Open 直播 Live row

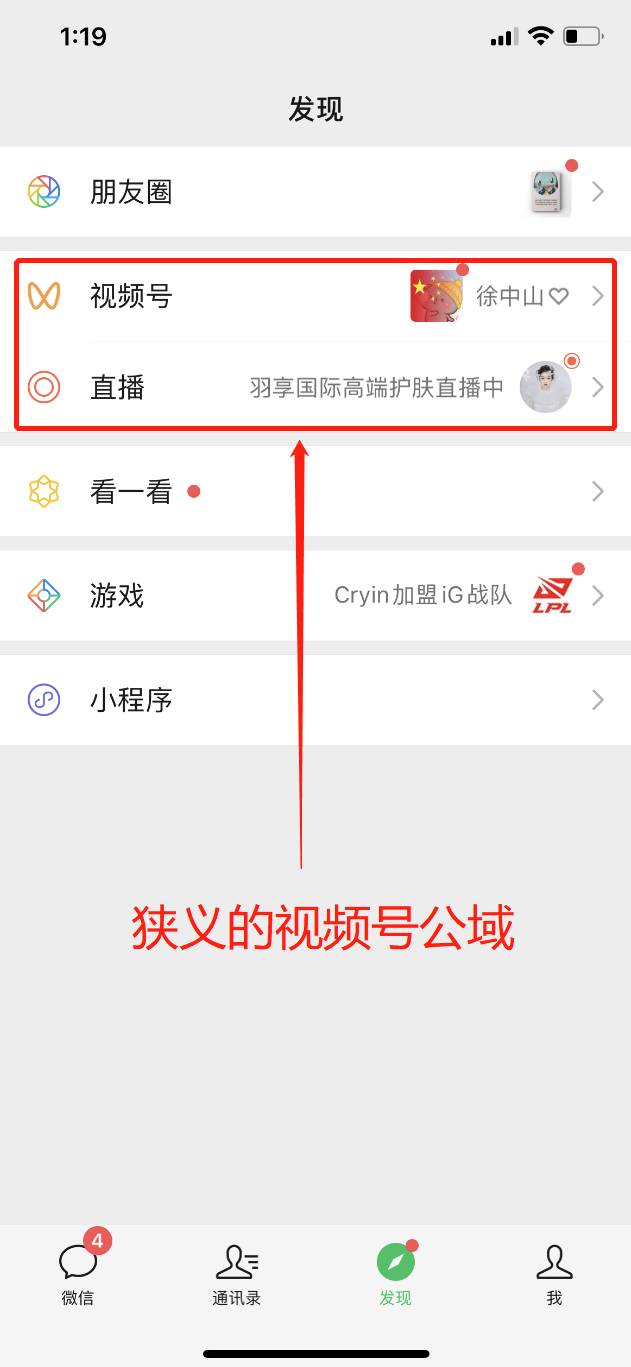(315, 387)
